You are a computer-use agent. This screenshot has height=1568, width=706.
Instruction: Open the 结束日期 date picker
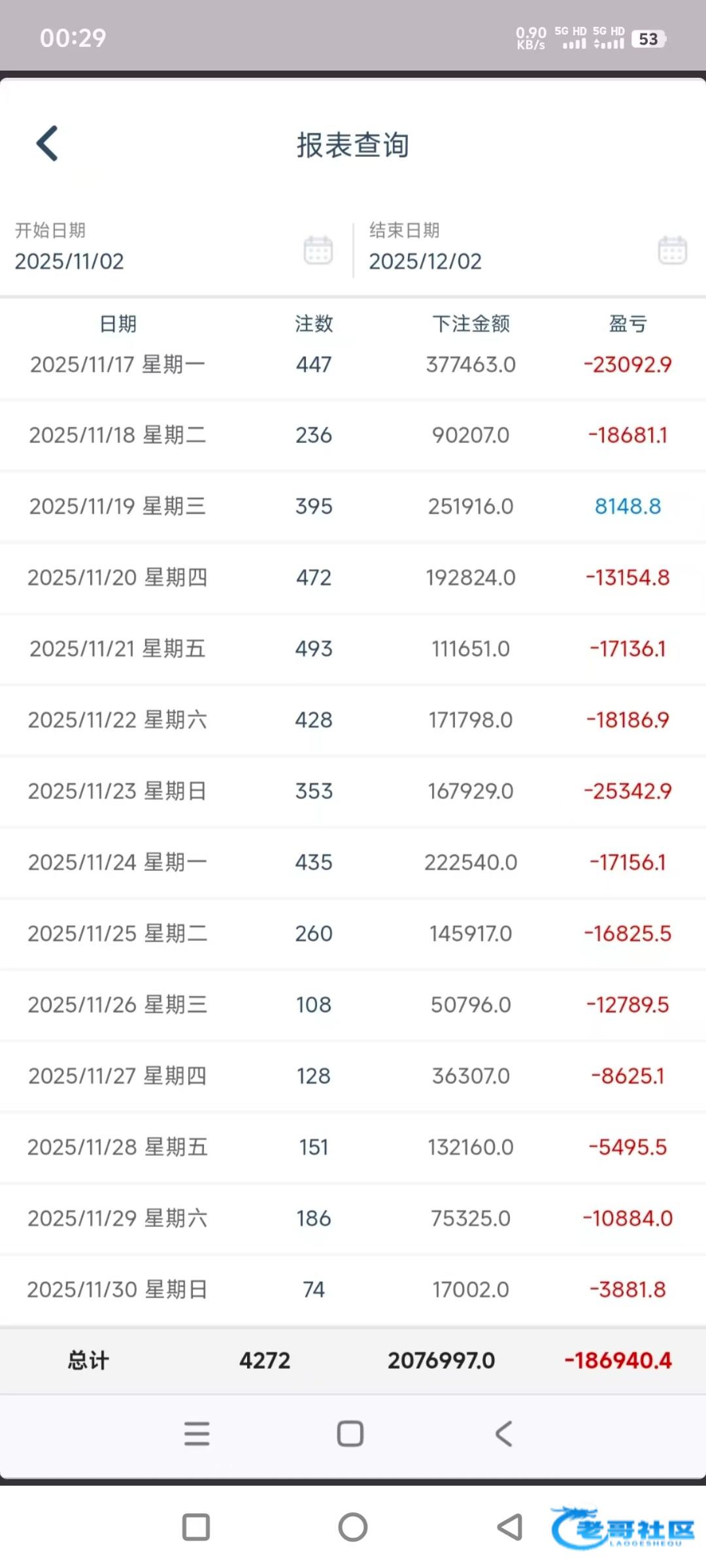(x=672, y=250)
